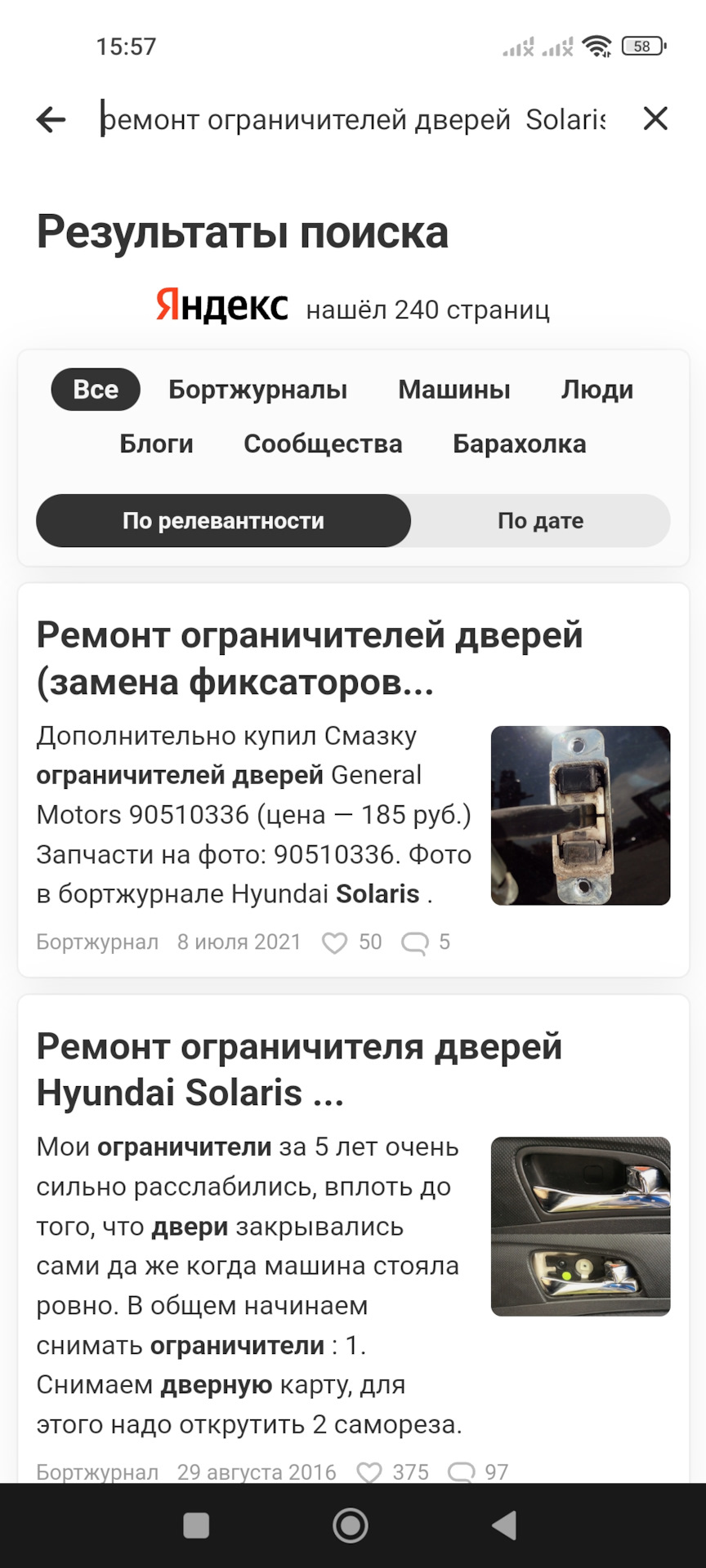Keep По релевантности sorting active
This screenshot has height=1568, width=706.
(222, 520)
